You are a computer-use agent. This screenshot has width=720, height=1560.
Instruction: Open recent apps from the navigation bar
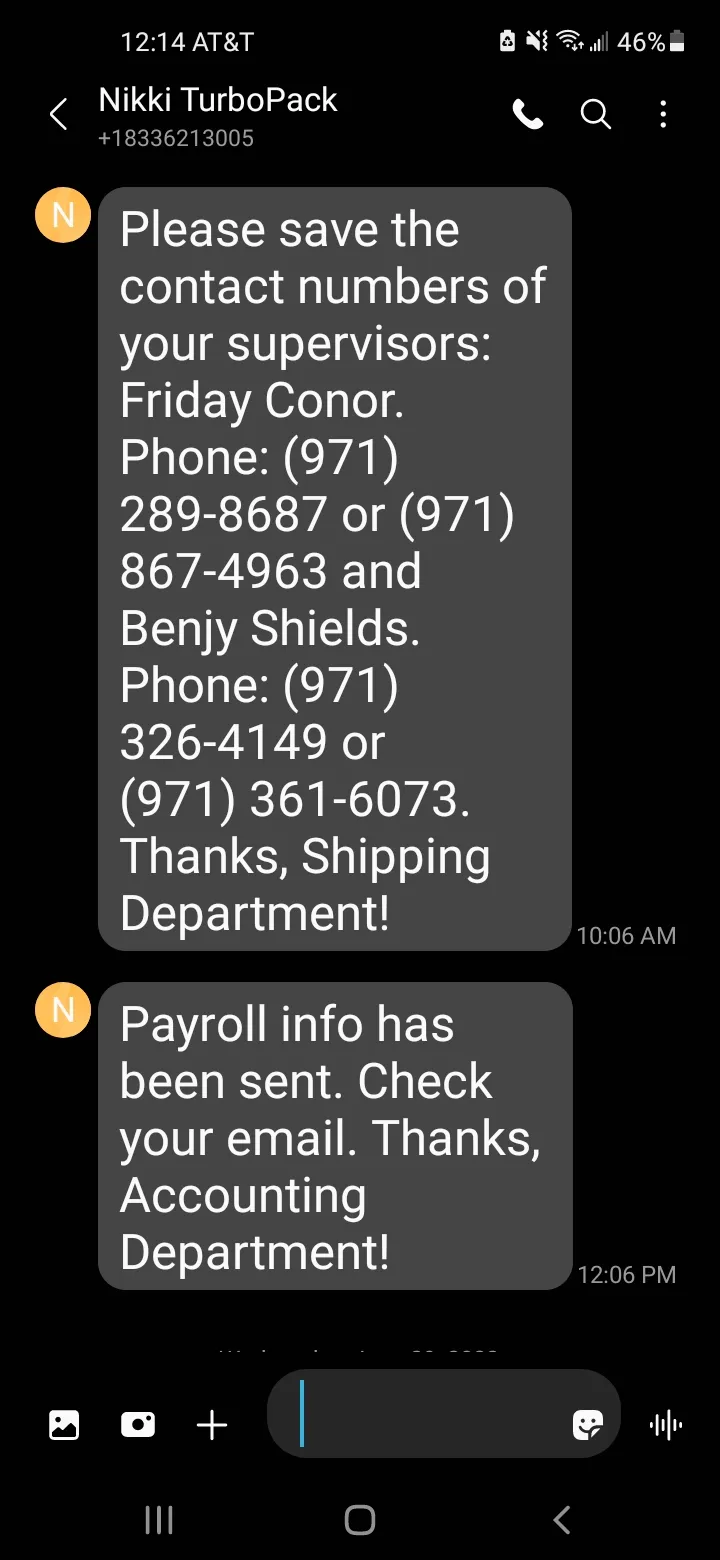pos(159,1520)
